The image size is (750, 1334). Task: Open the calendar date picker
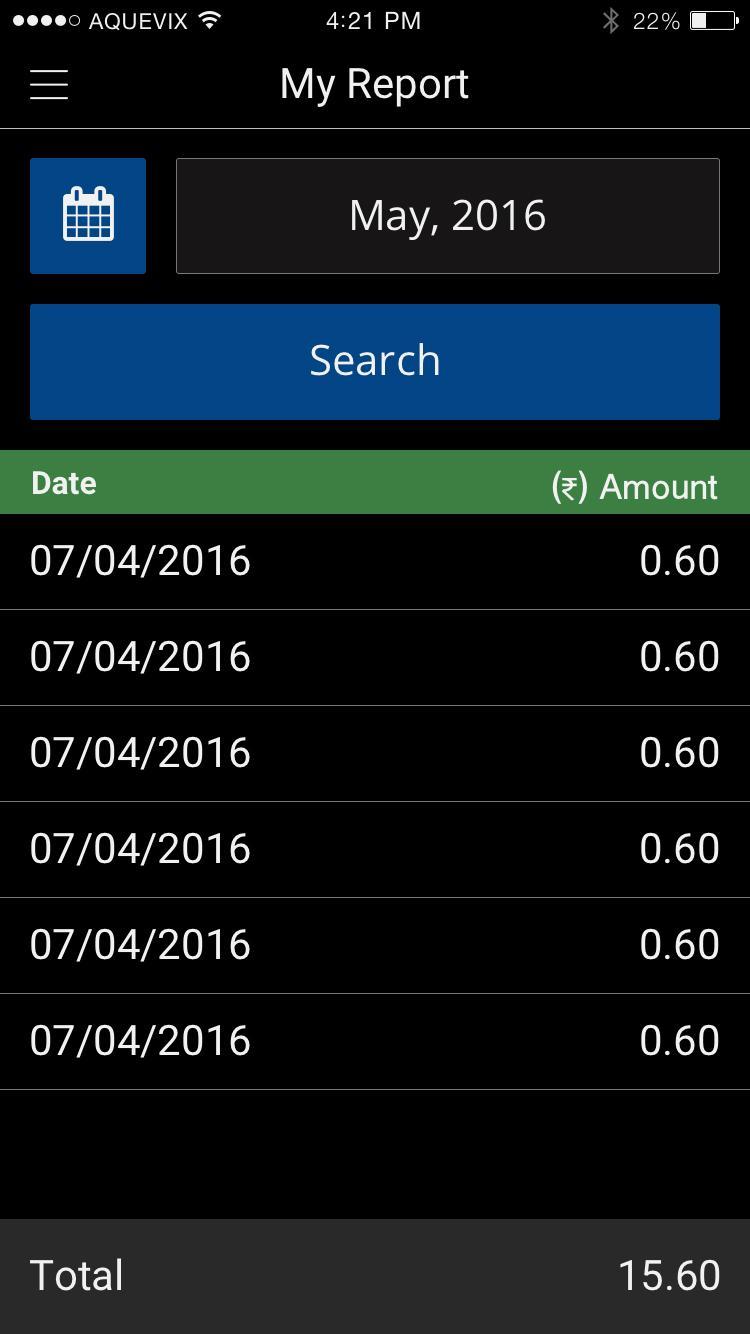point(88,216)
